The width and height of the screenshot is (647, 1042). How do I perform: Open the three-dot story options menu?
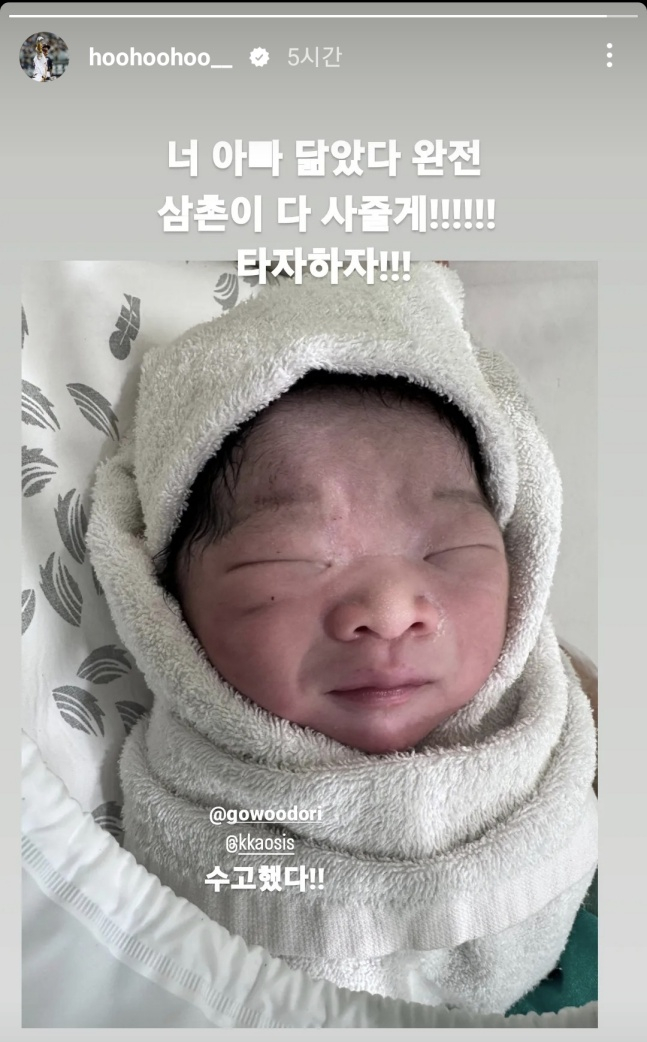(x=609, y=55)
